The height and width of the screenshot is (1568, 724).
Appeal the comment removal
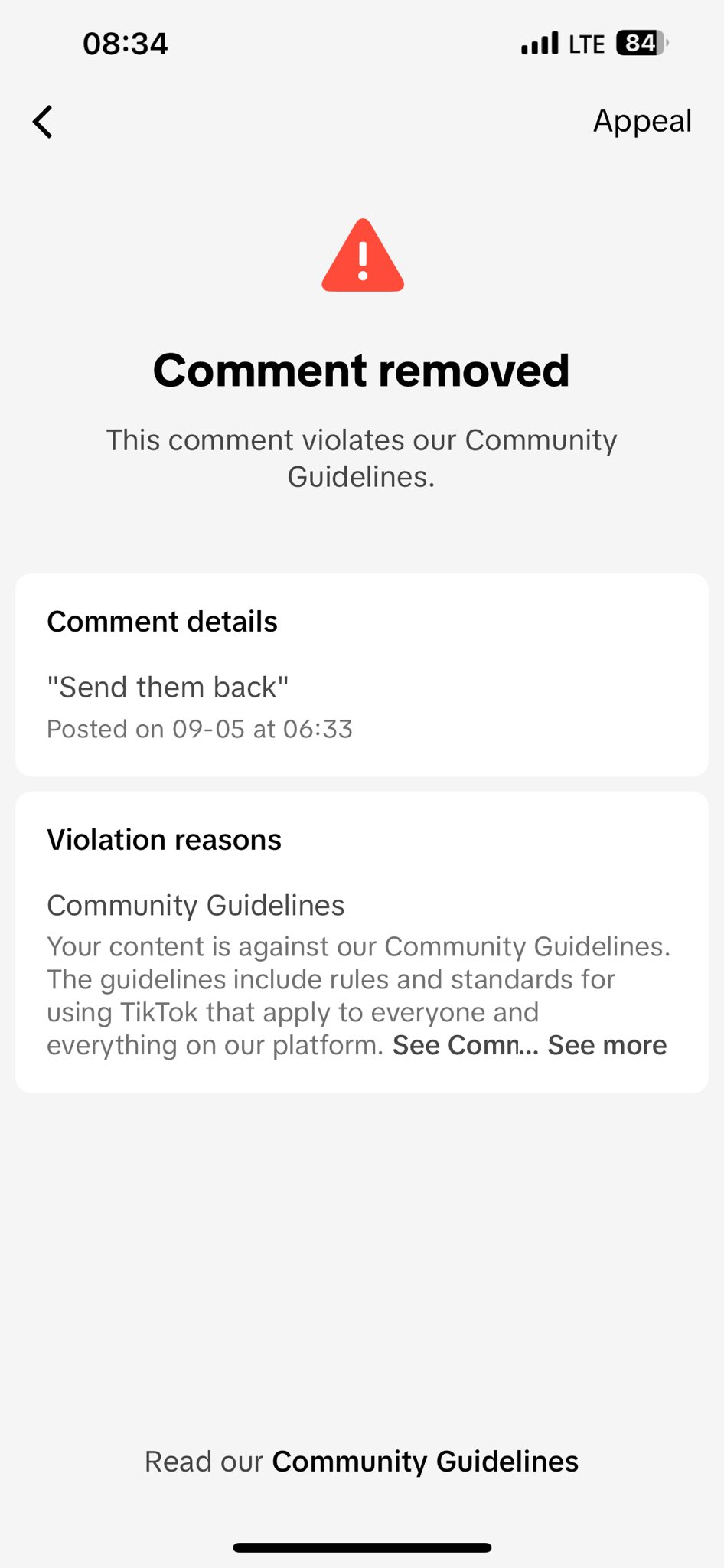[x=641, y=121]
